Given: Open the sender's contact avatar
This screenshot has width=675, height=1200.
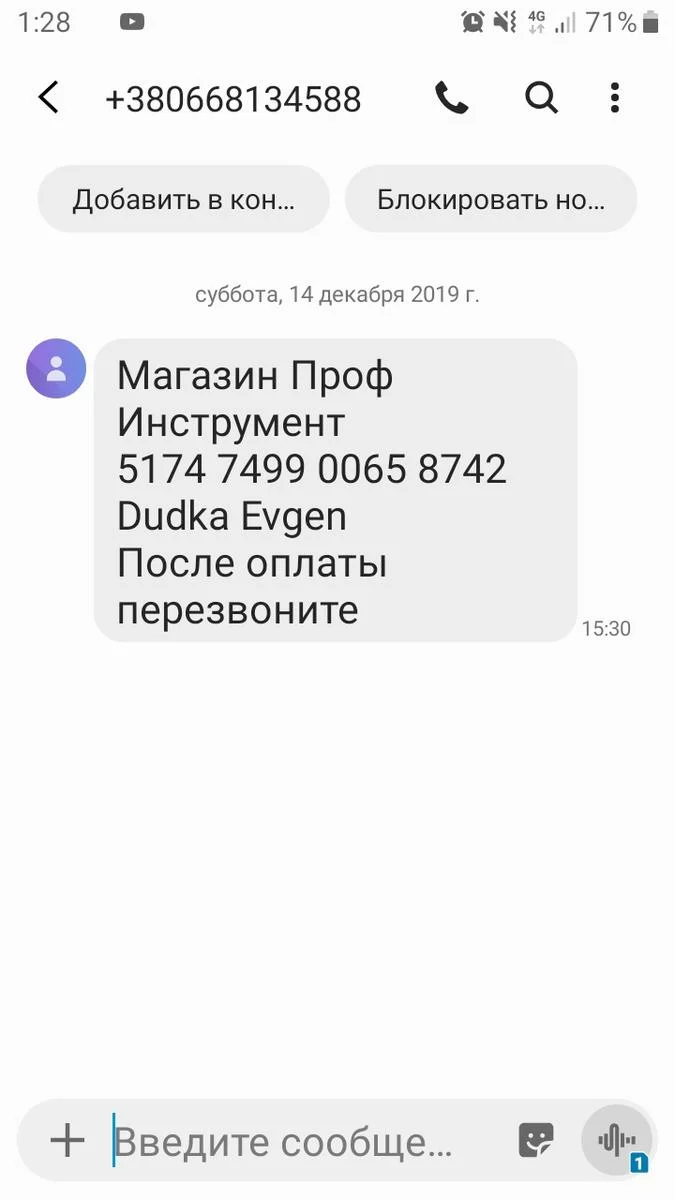Looking at the screenshot, I should pos(56,369).
